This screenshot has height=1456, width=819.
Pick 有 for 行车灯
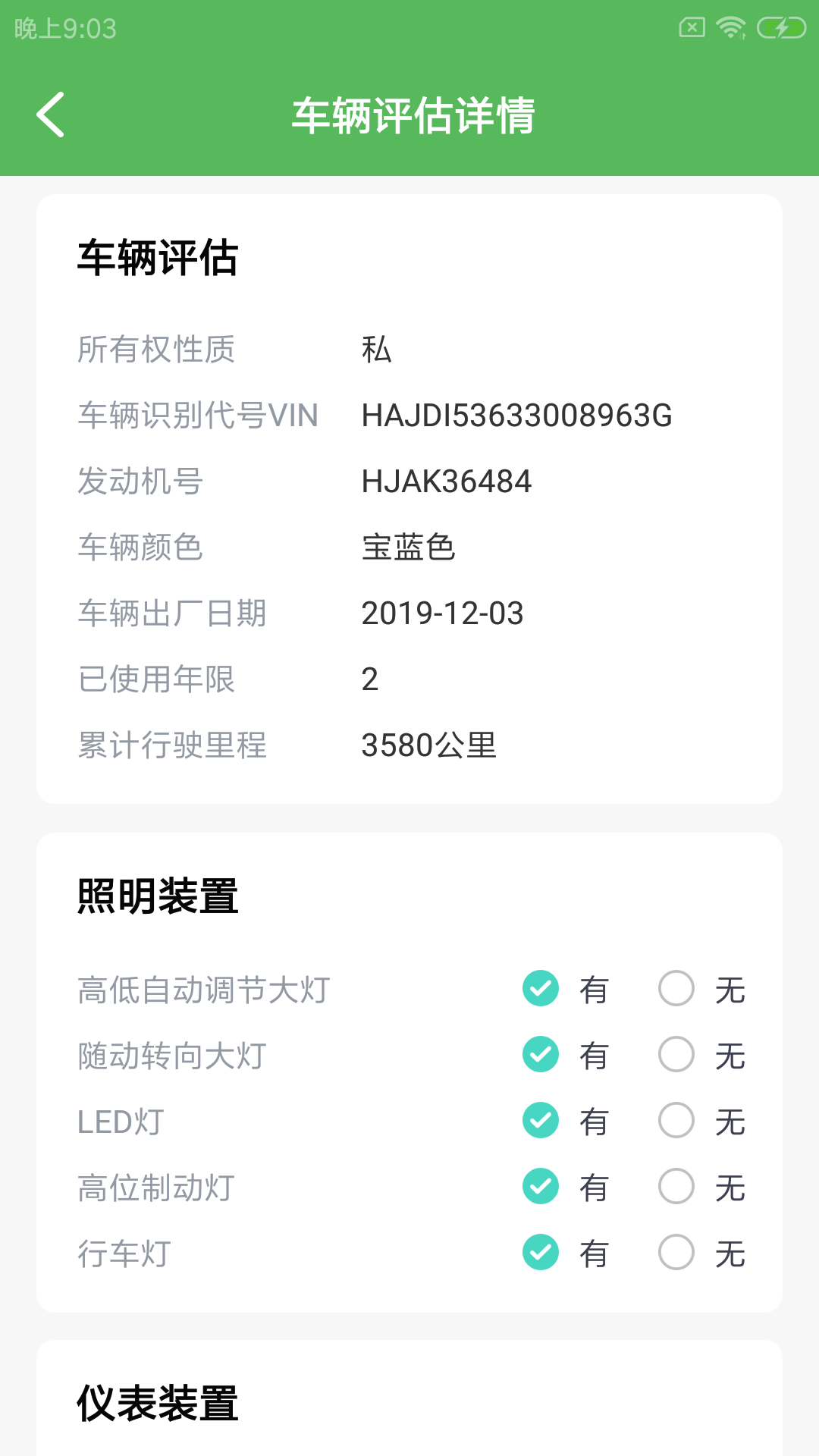coord(541,1252)
